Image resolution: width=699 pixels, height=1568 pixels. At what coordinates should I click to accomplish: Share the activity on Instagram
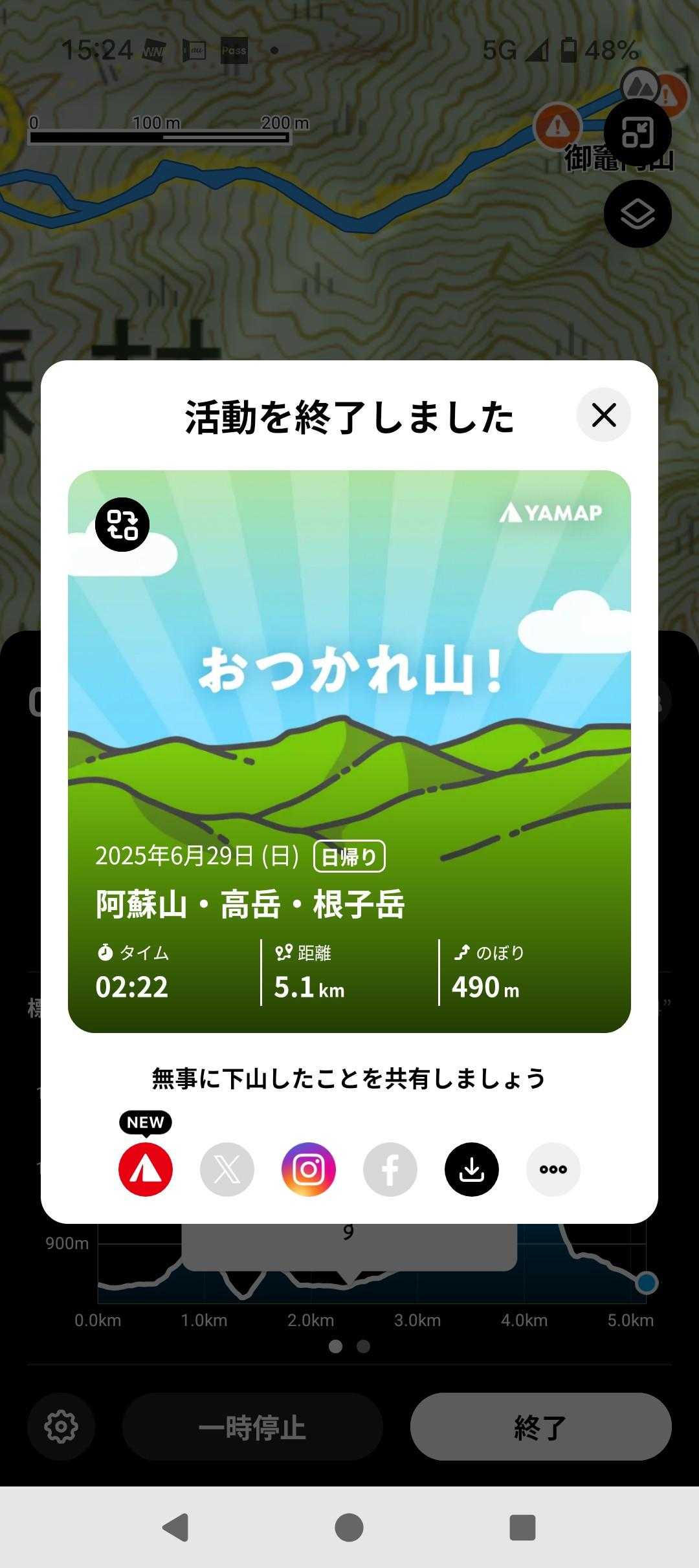click(309, 1169)
